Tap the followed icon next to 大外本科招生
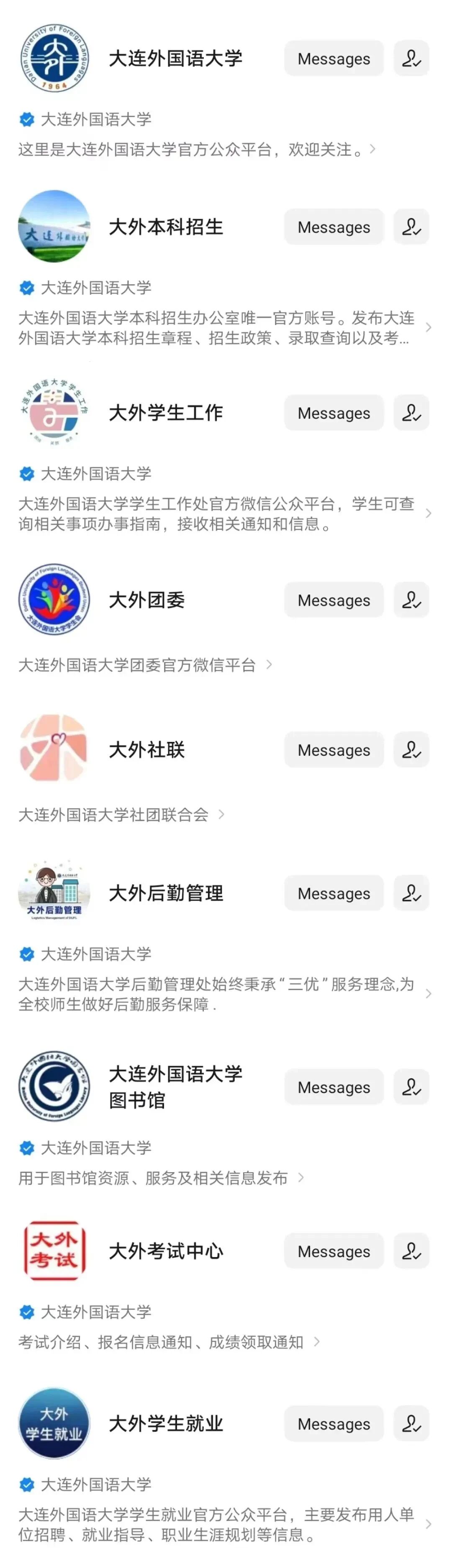 (412, 227)
